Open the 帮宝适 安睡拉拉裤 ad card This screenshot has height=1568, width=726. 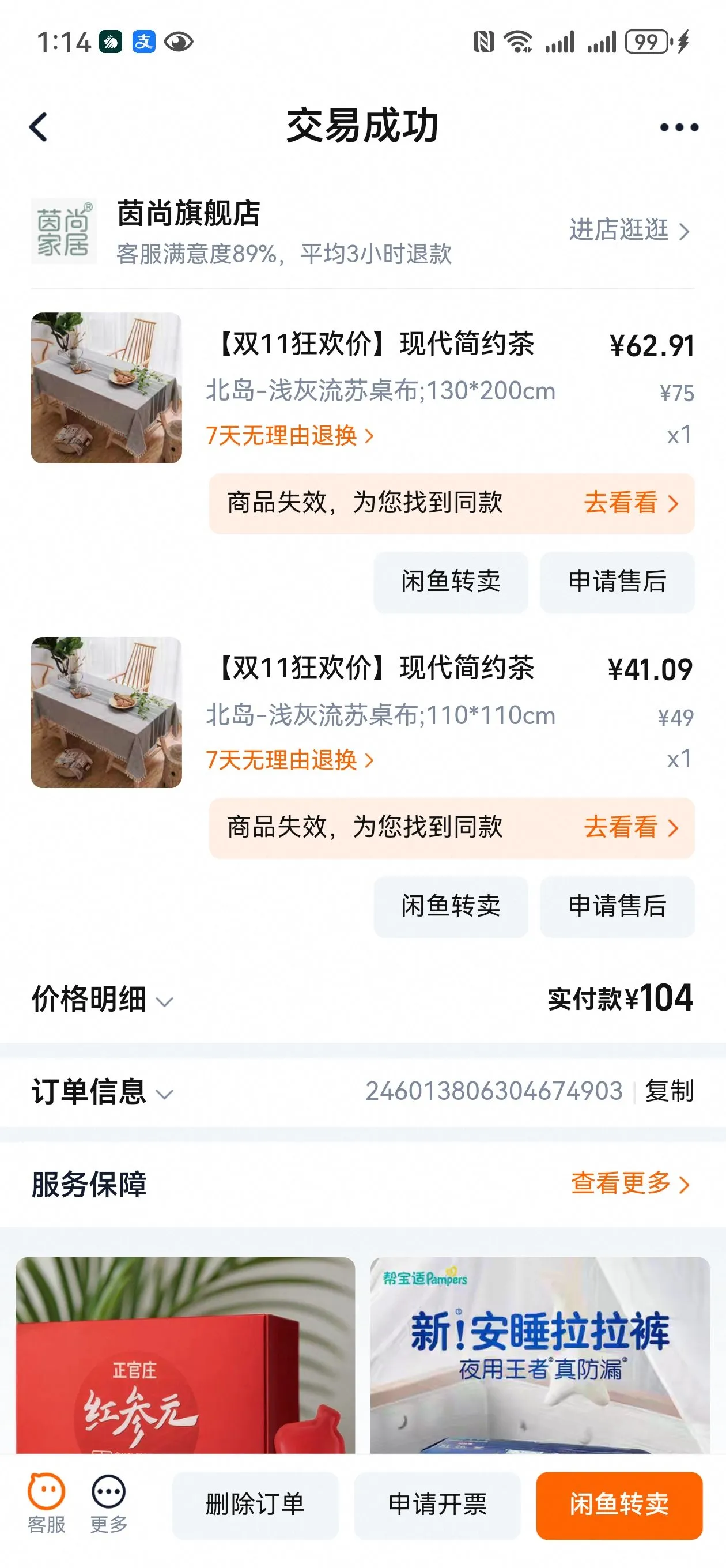540,1354
